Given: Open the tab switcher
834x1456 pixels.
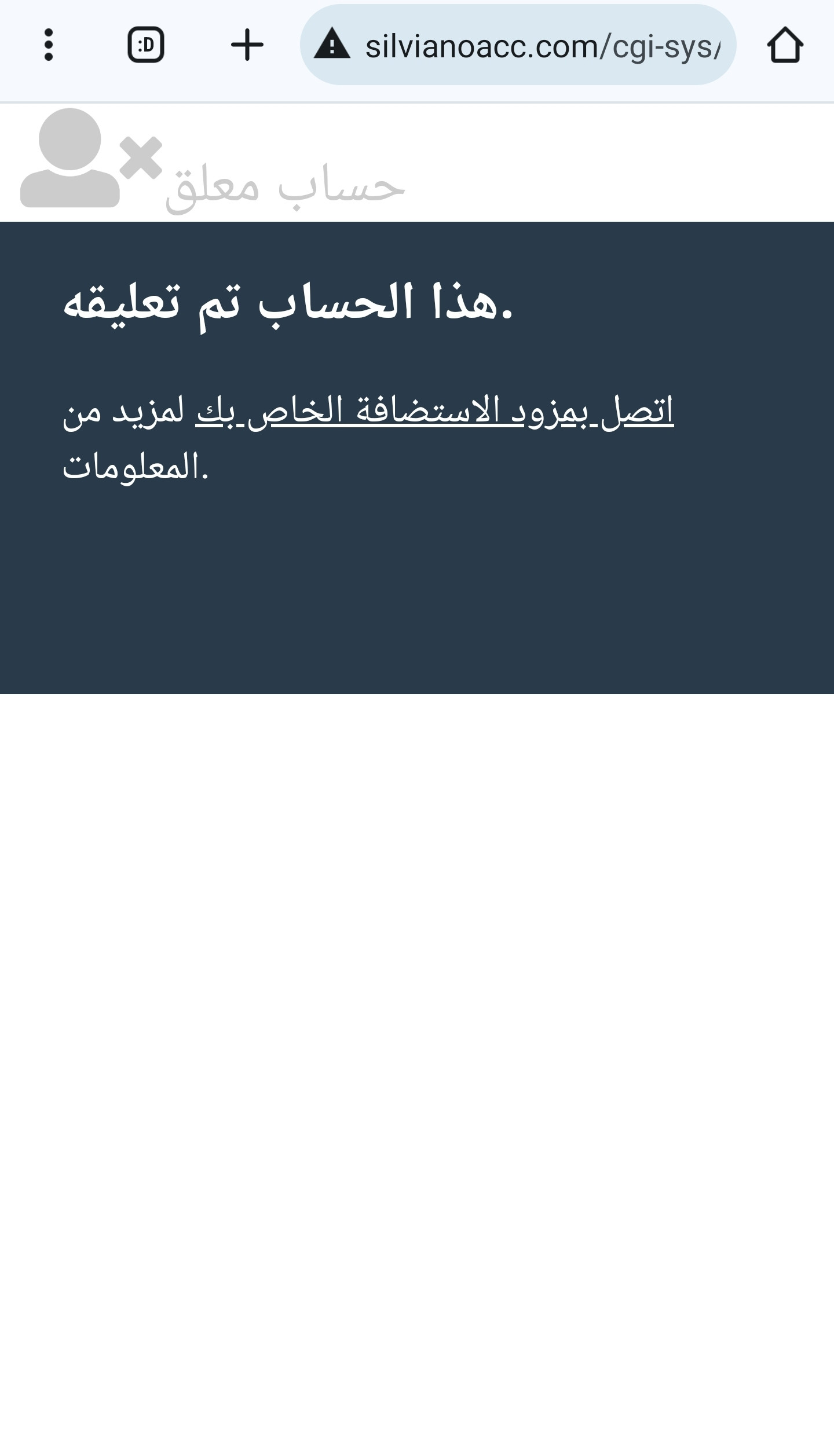Looking at the screenshot, I should click(x=146, y=45).
